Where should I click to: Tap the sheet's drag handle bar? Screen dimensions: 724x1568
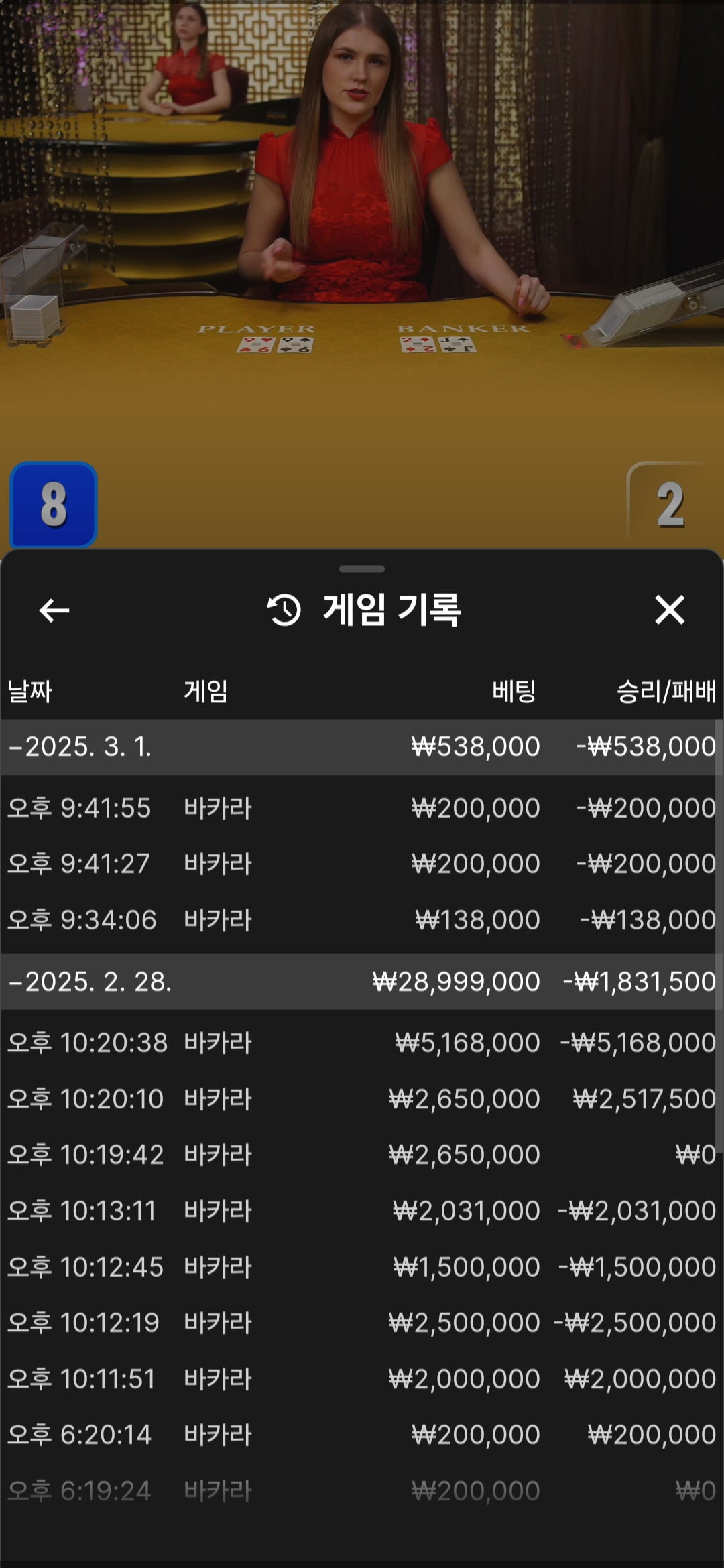(x=362, y=569)
